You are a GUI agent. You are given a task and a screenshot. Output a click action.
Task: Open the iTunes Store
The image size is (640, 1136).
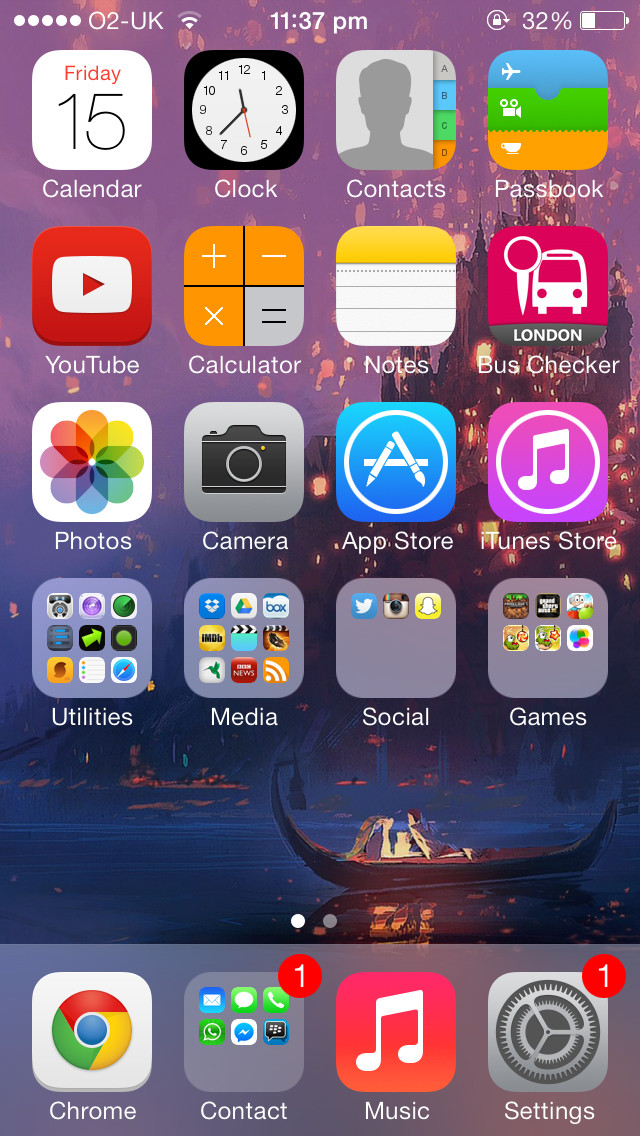click(x=548, y=462)
